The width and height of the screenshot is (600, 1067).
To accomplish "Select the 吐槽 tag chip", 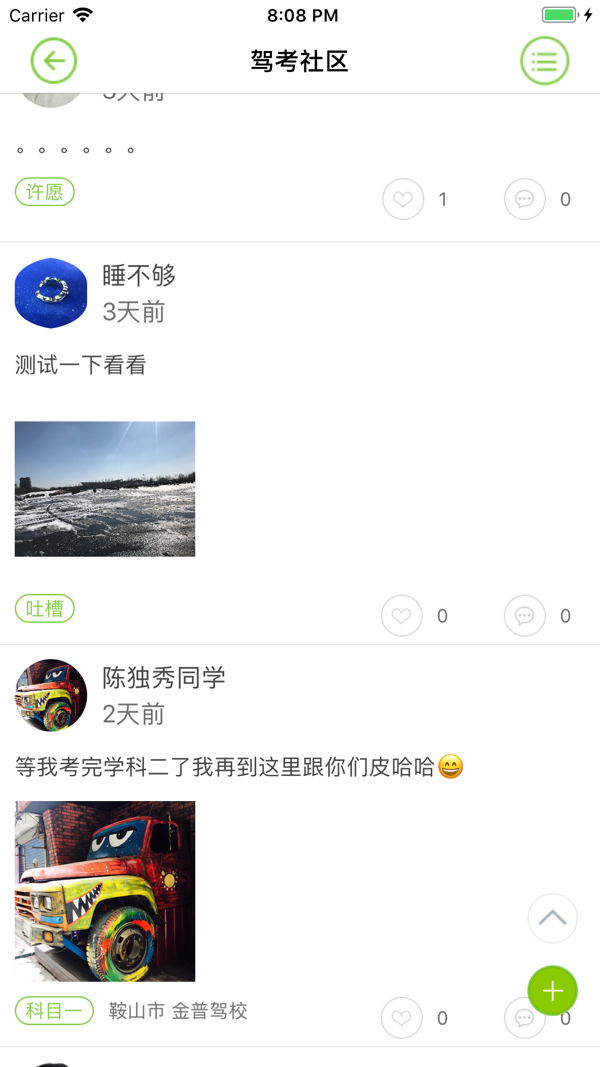I will 45,608.
